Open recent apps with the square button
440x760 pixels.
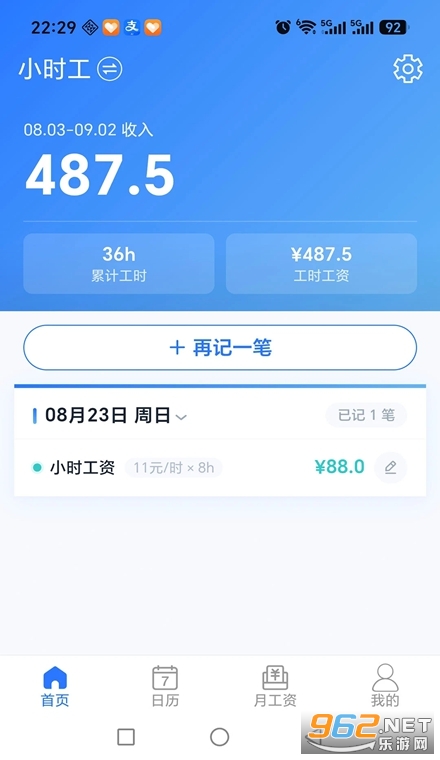tap(126, 737)
